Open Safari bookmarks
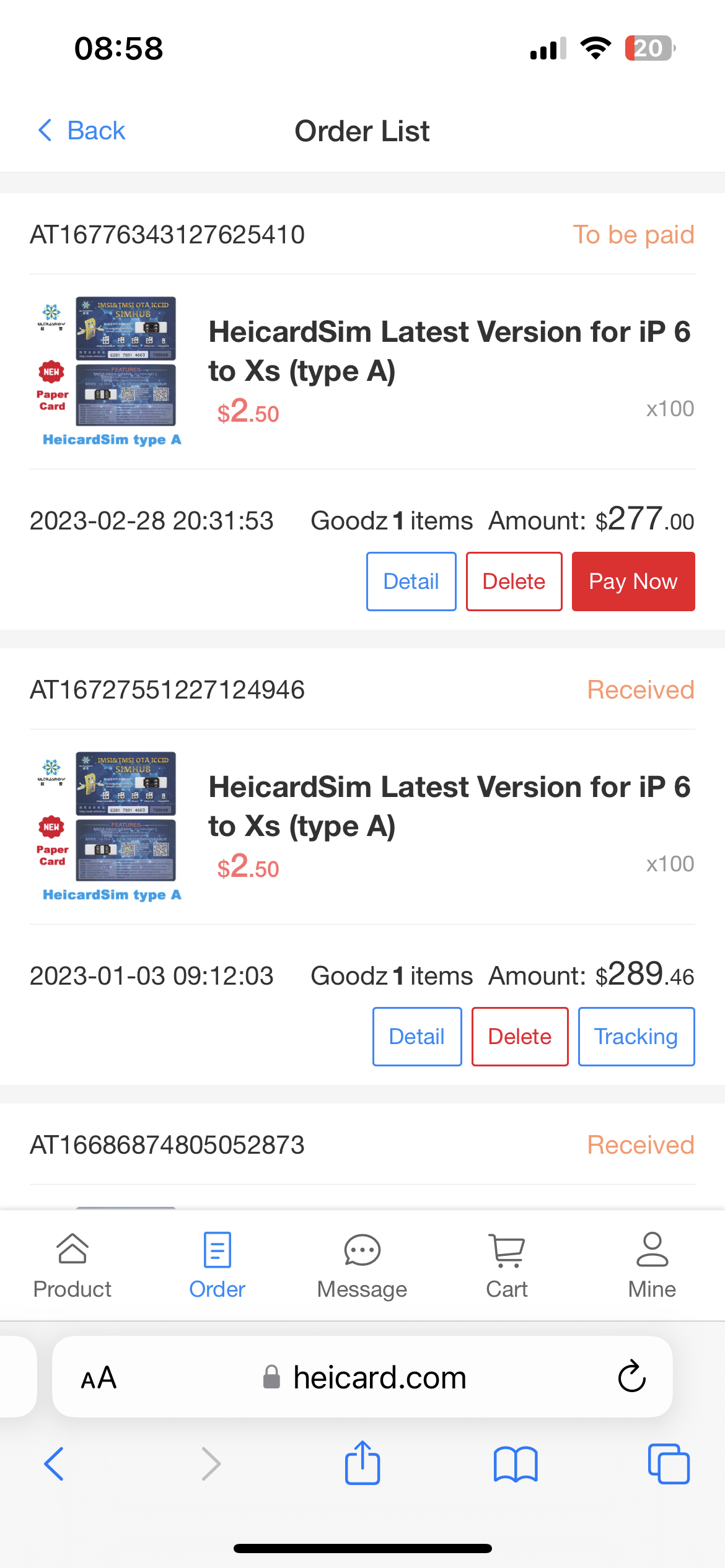 [516, 1465]
